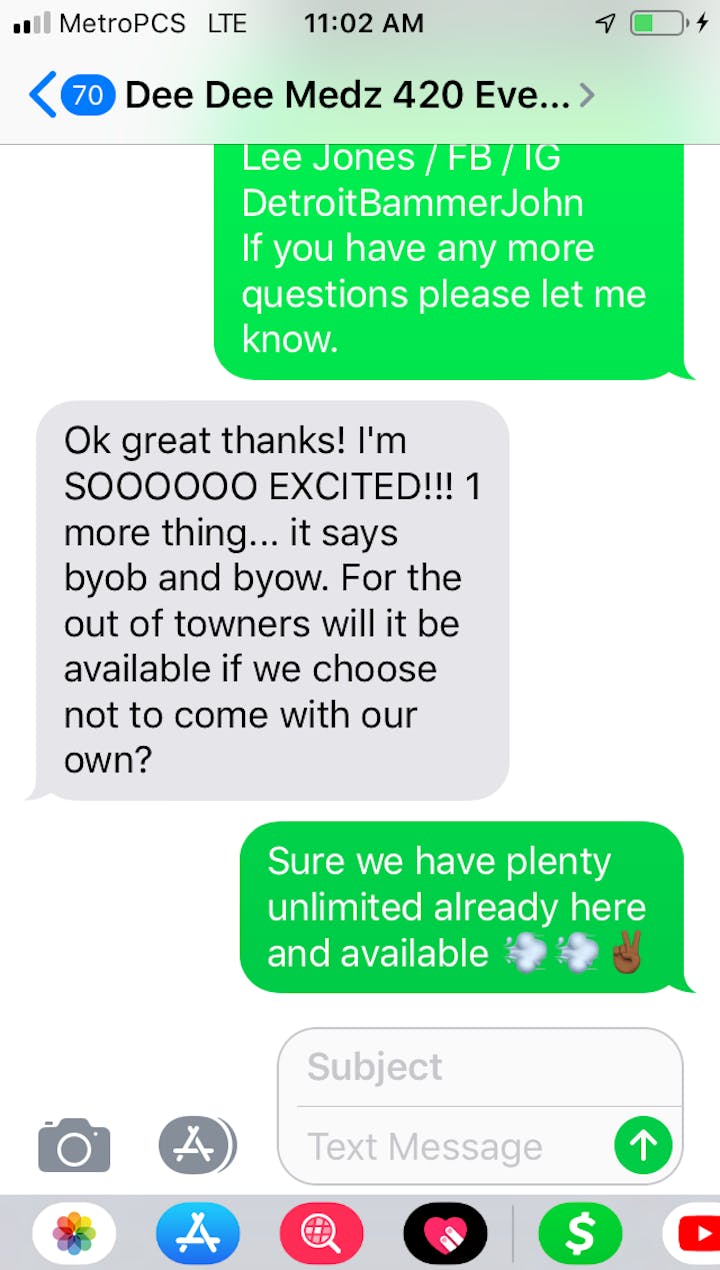
Task: Open the Photos iMessage app
Action: tap(74, 1233)
